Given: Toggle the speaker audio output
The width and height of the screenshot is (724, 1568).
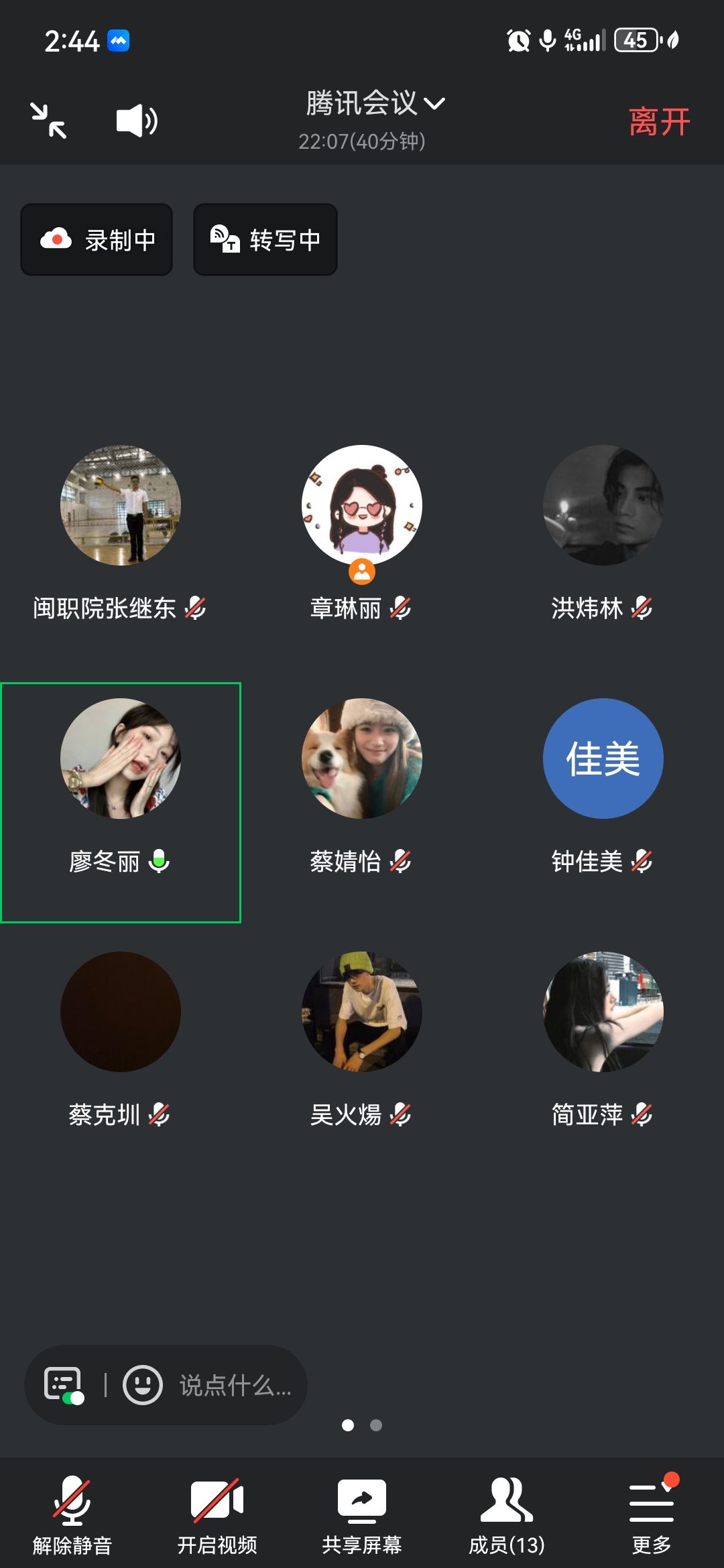Looking at the screenshot, I should [x=137, y=121].
